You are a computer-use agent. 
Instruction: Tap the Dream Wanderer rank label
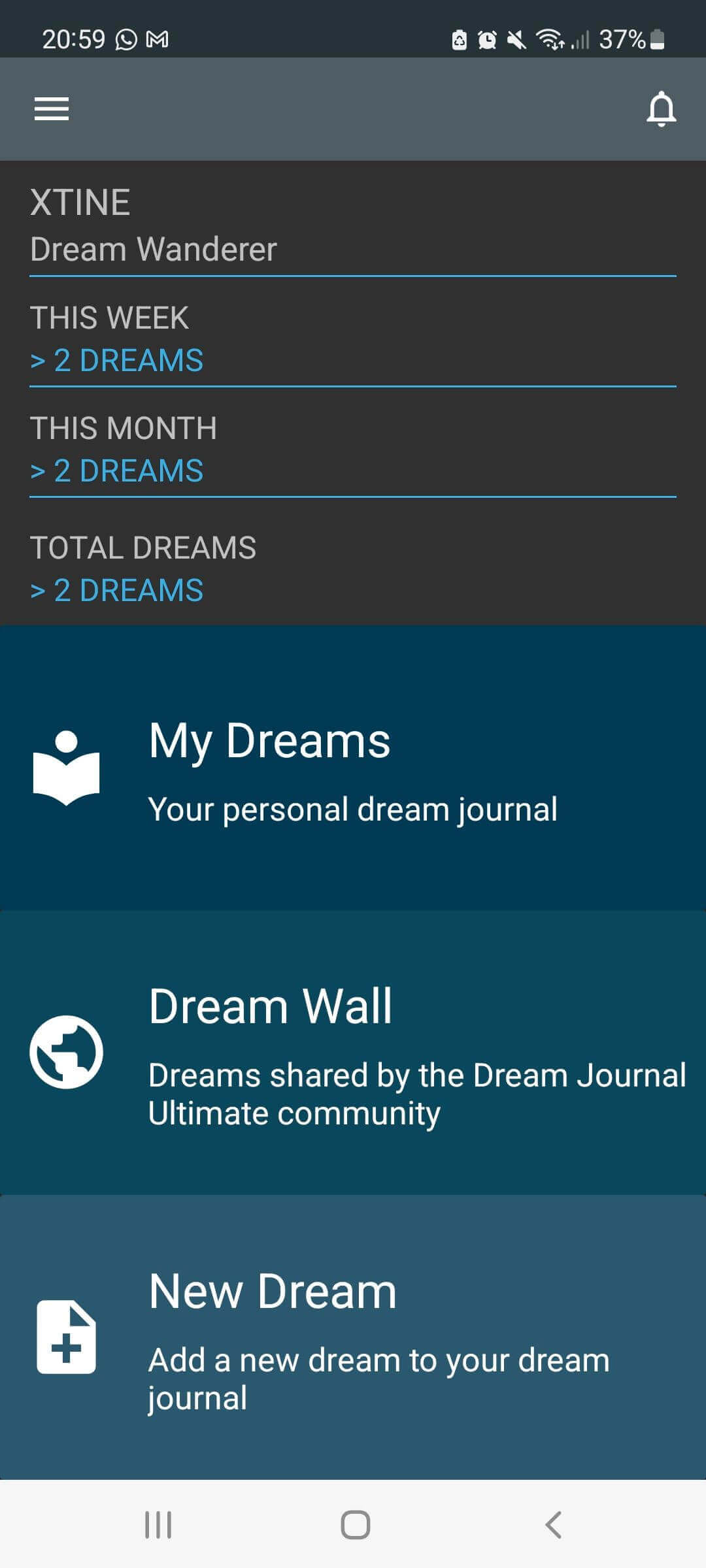point(154,249)
